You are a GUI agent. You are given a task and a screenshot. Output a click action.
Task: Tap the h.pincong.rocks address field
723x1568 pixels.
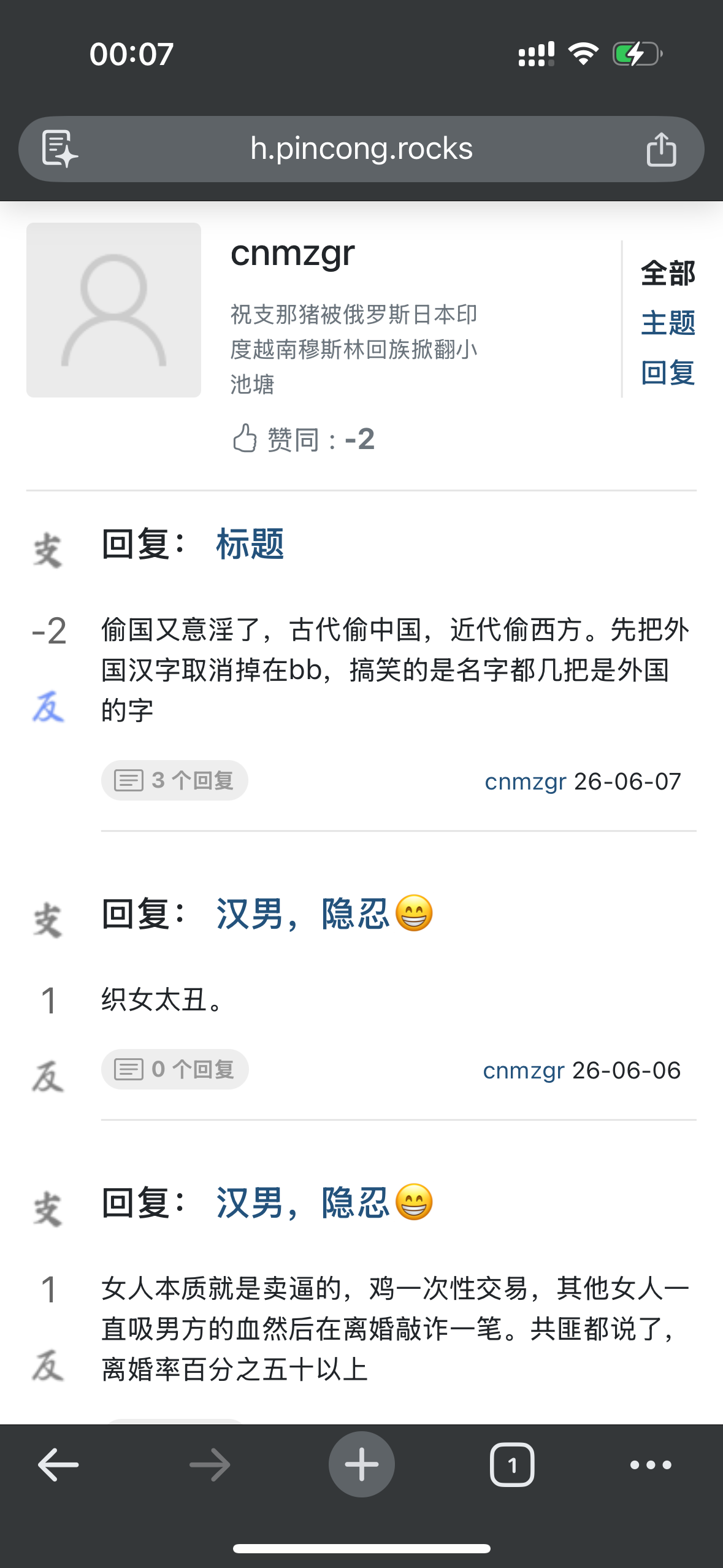[x=361, y=149]
